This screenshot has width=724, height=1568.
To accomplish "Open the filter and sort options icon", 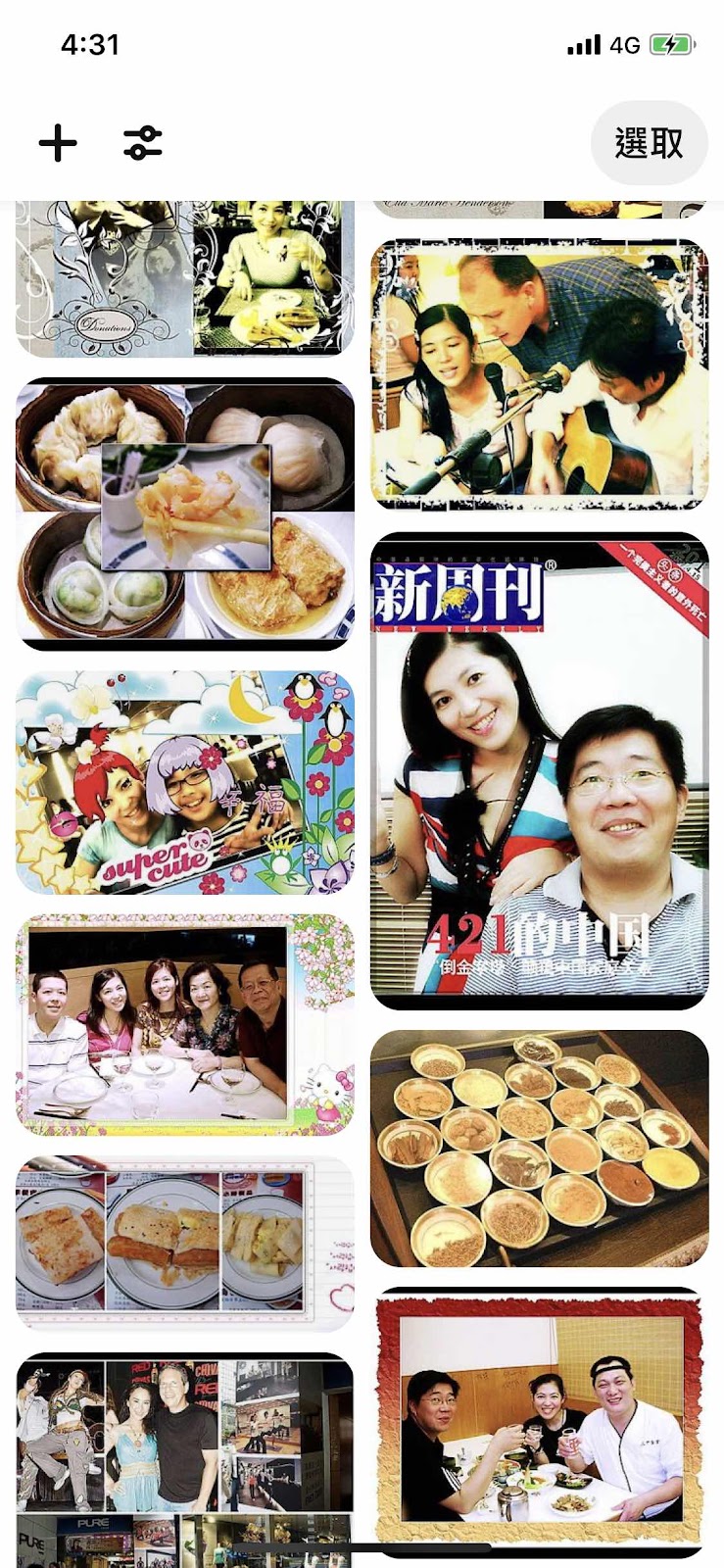I will coord(143,143).
